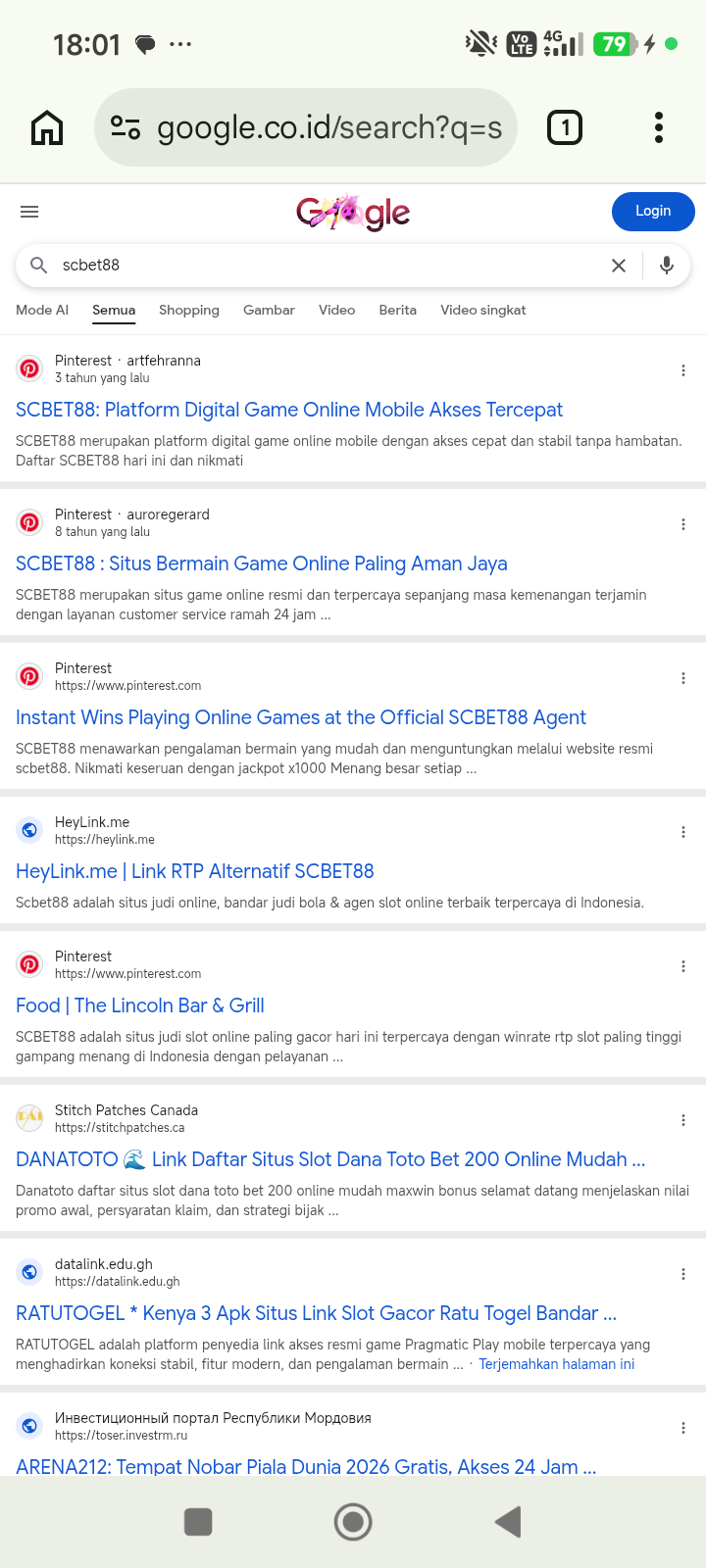Switch to the Gambar tab
706x1568 pixels.
(x=269, y=310)
